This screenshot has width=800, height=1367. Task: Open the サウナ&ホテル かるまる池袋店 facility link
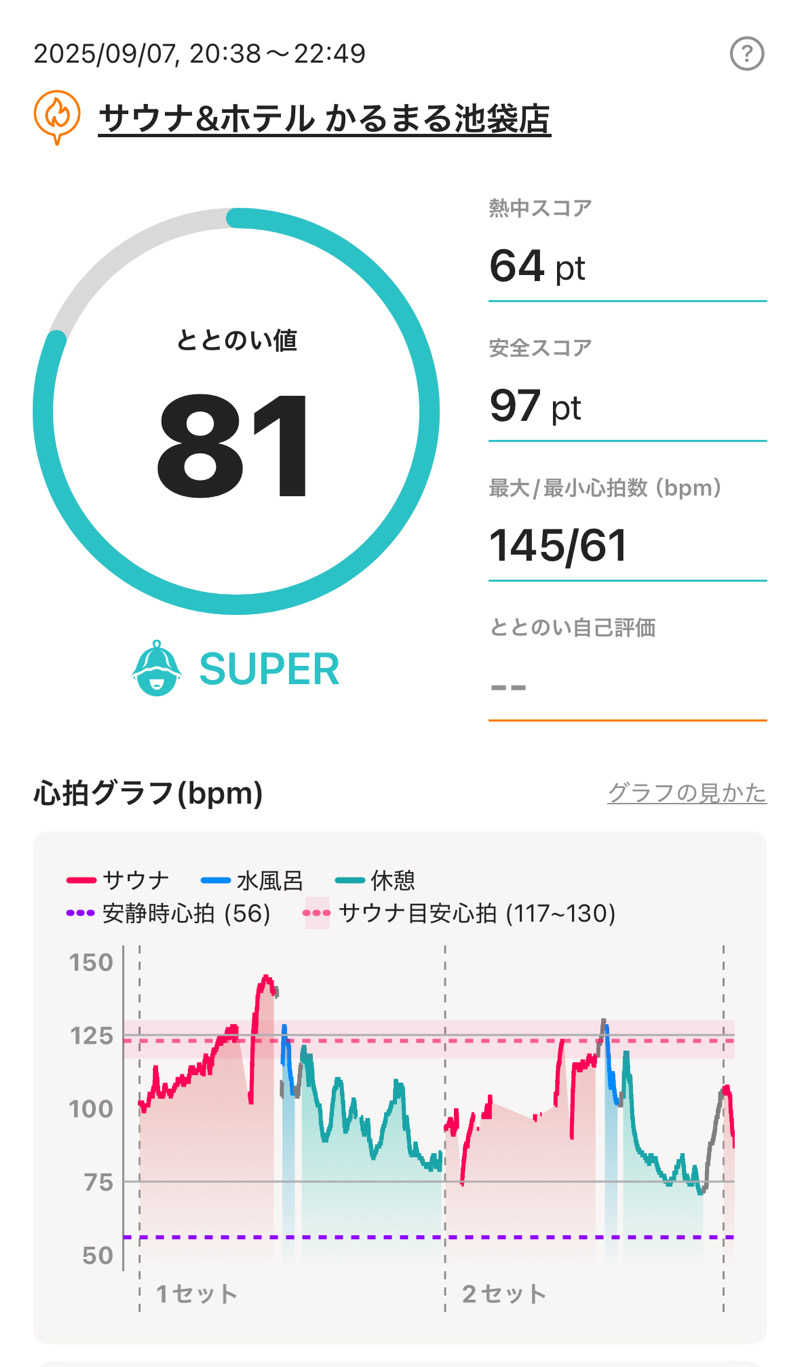324,120
